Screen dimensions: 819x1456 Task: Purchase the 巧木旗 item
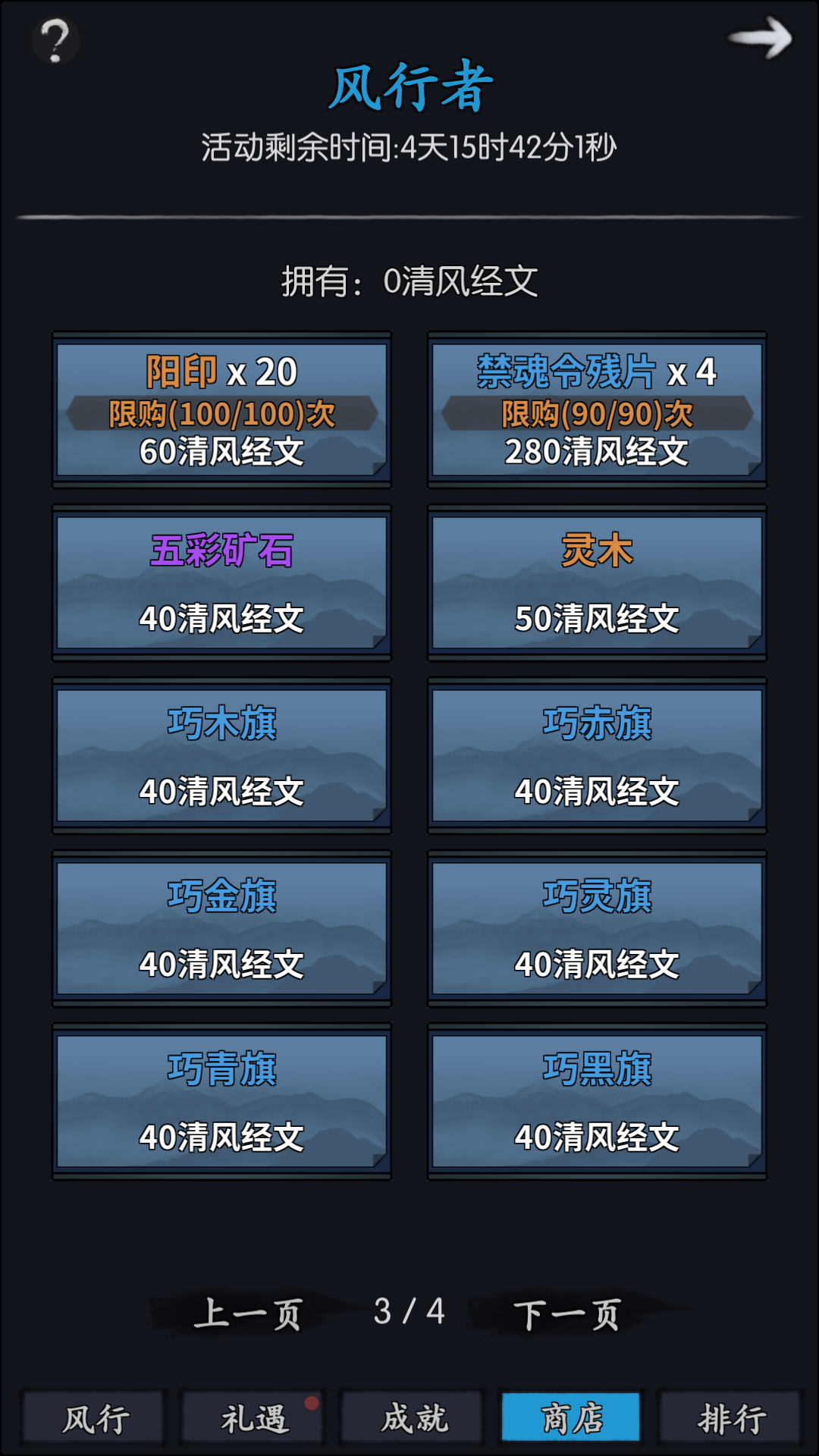coord(221,755)
